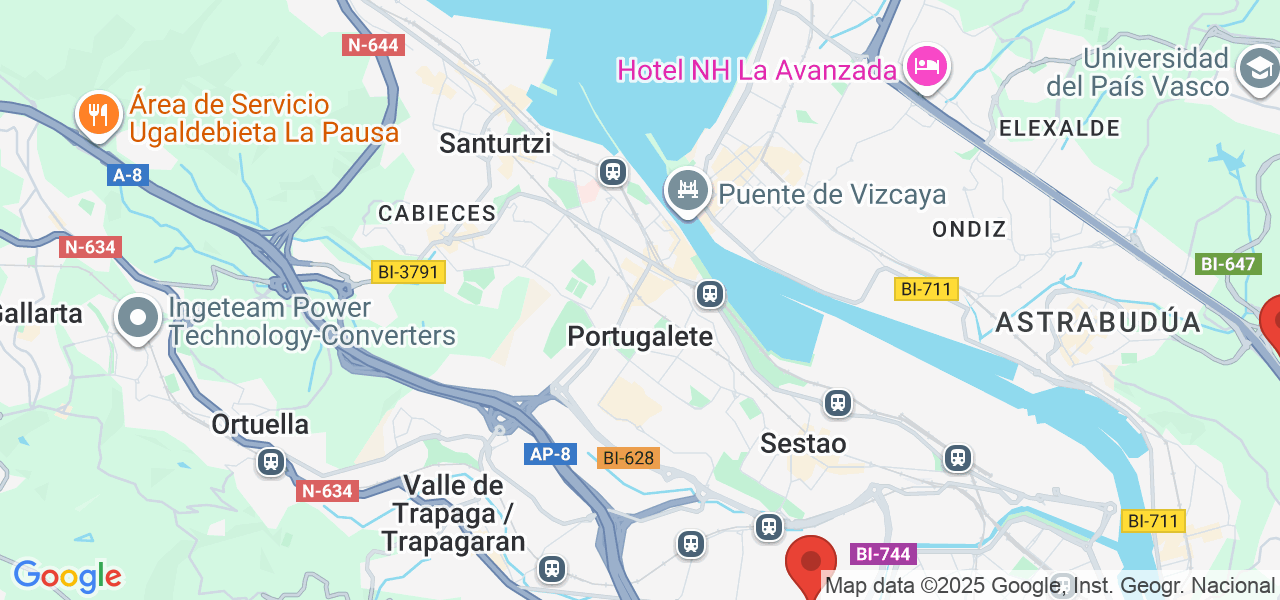This screenshot has width=1280, height=600.
Task: Tap the train station above Sestao label
Action: coord(838,403)
